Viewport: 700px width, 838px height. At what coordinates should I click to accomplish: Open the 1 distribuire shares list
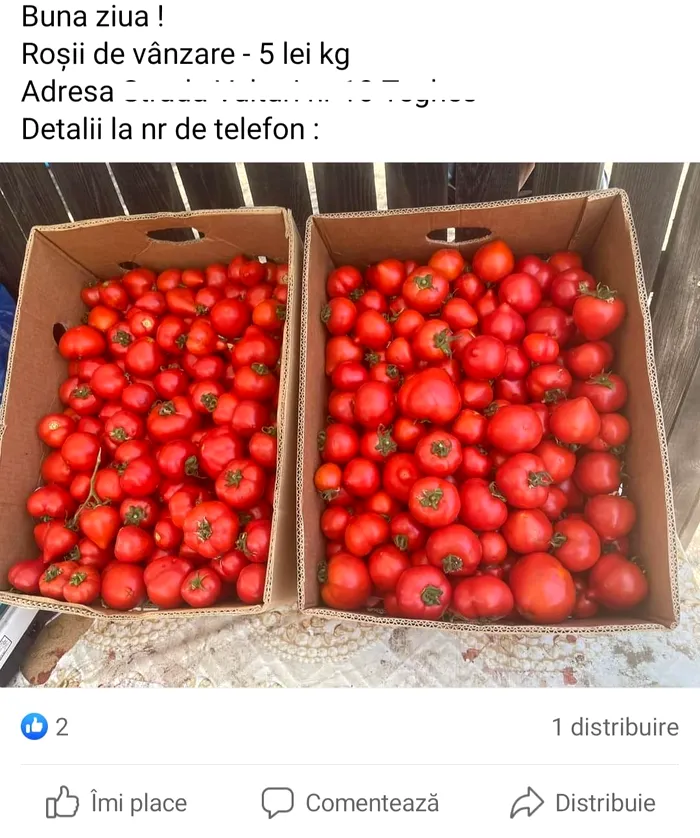click(x=614, y=727)
